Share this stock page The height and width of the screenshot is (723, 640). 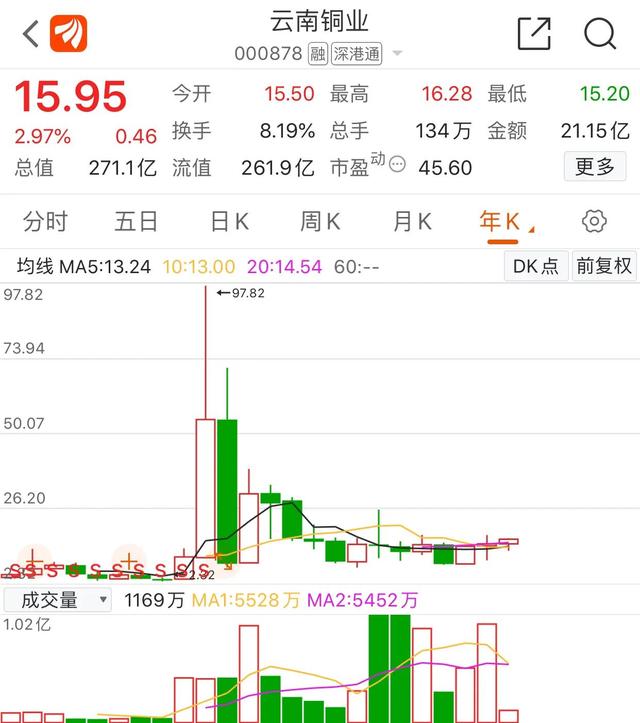(x=534, y=34)
